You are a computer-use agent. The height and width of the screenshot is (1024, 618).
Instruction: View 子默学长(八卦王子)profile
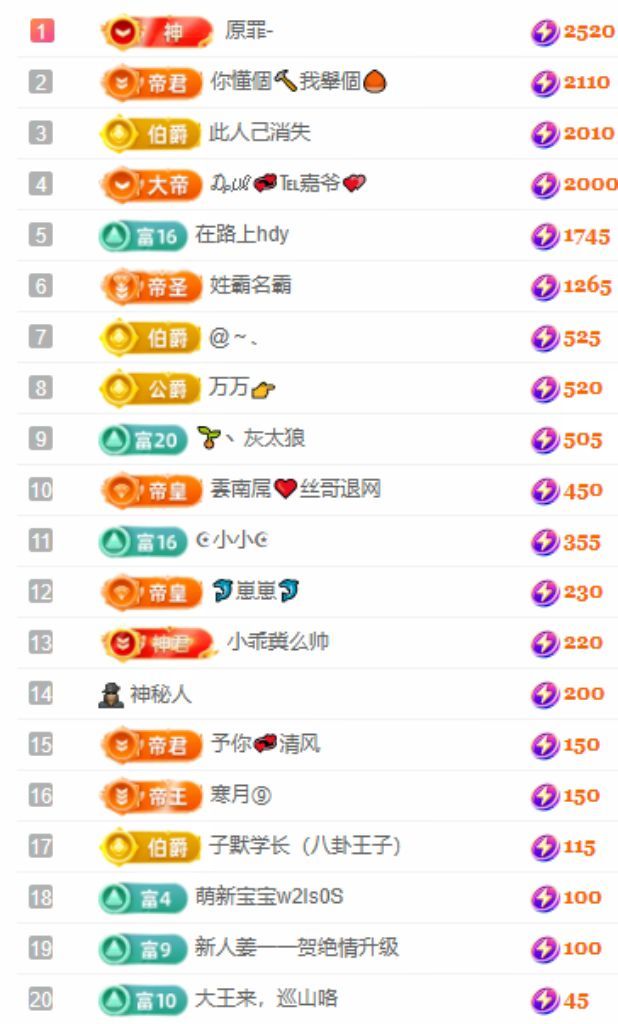pos(304,847)
